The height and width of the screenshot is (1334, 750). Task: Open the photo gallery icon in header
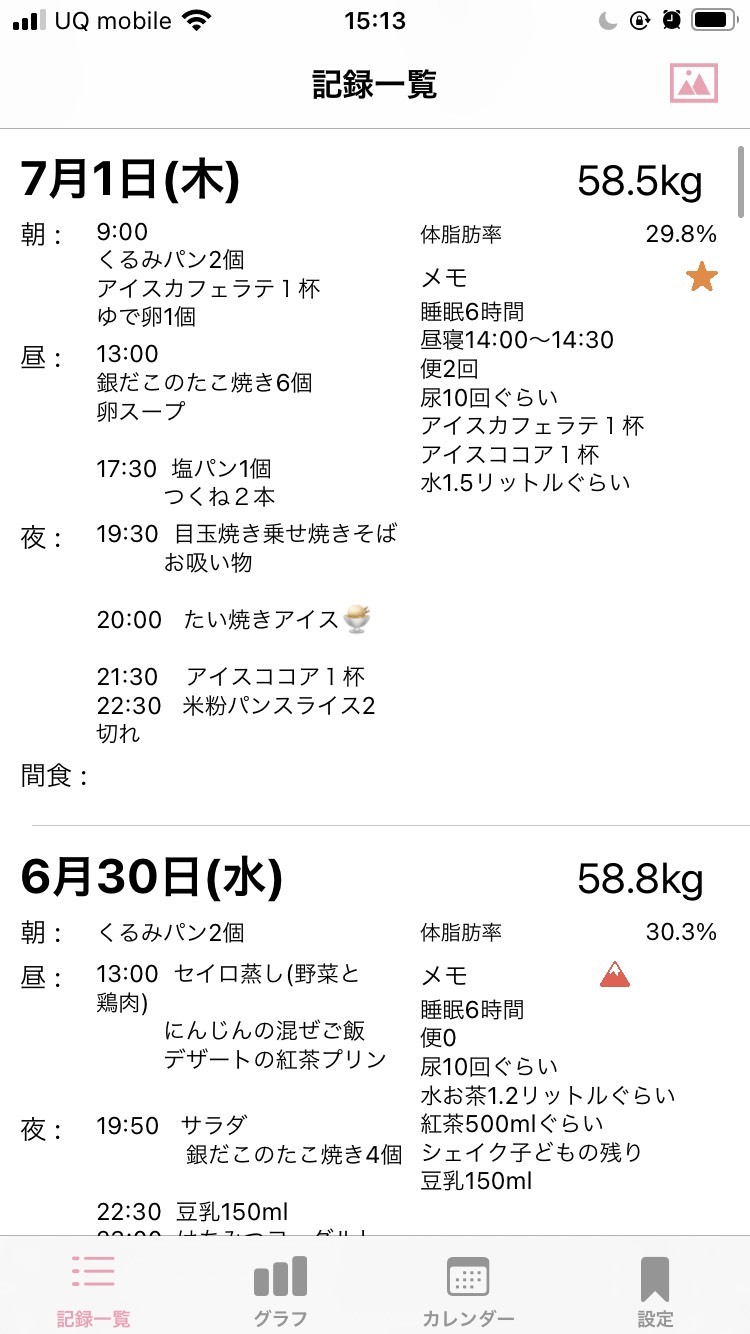click(x=694, y=84)
